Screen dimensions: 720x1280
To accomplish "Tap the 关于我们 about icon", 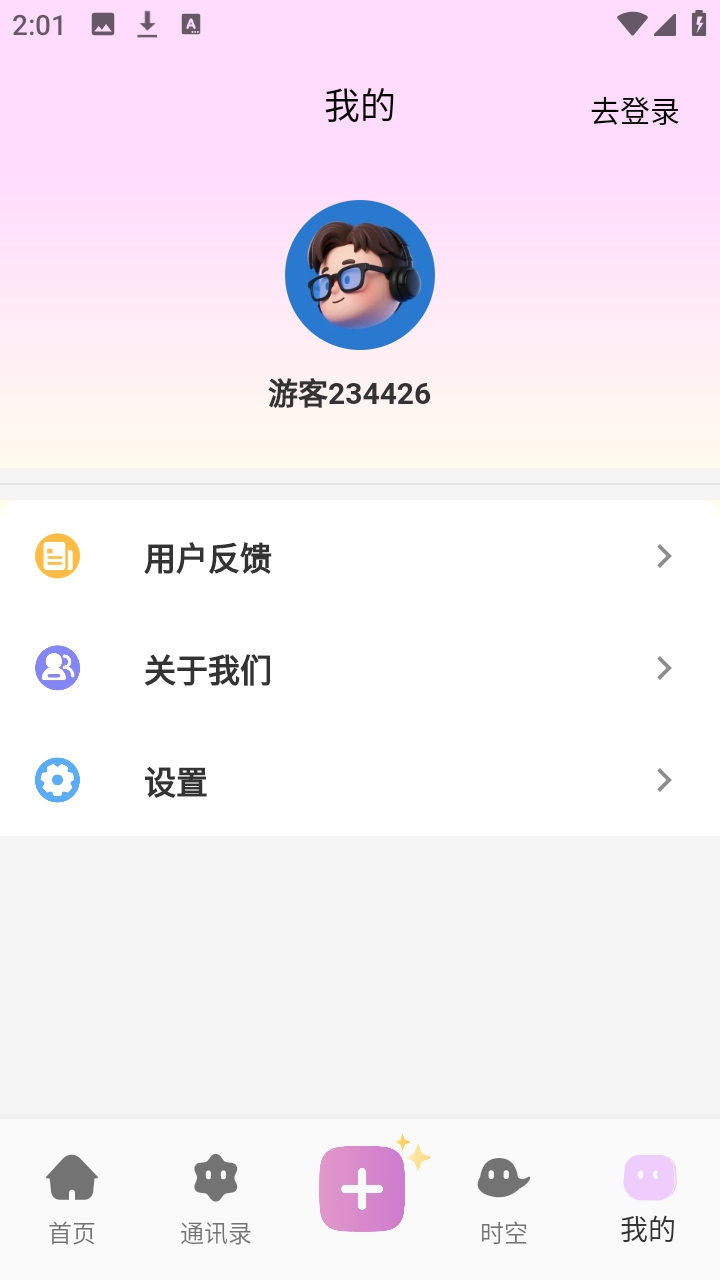I will (x=57, y=668).
